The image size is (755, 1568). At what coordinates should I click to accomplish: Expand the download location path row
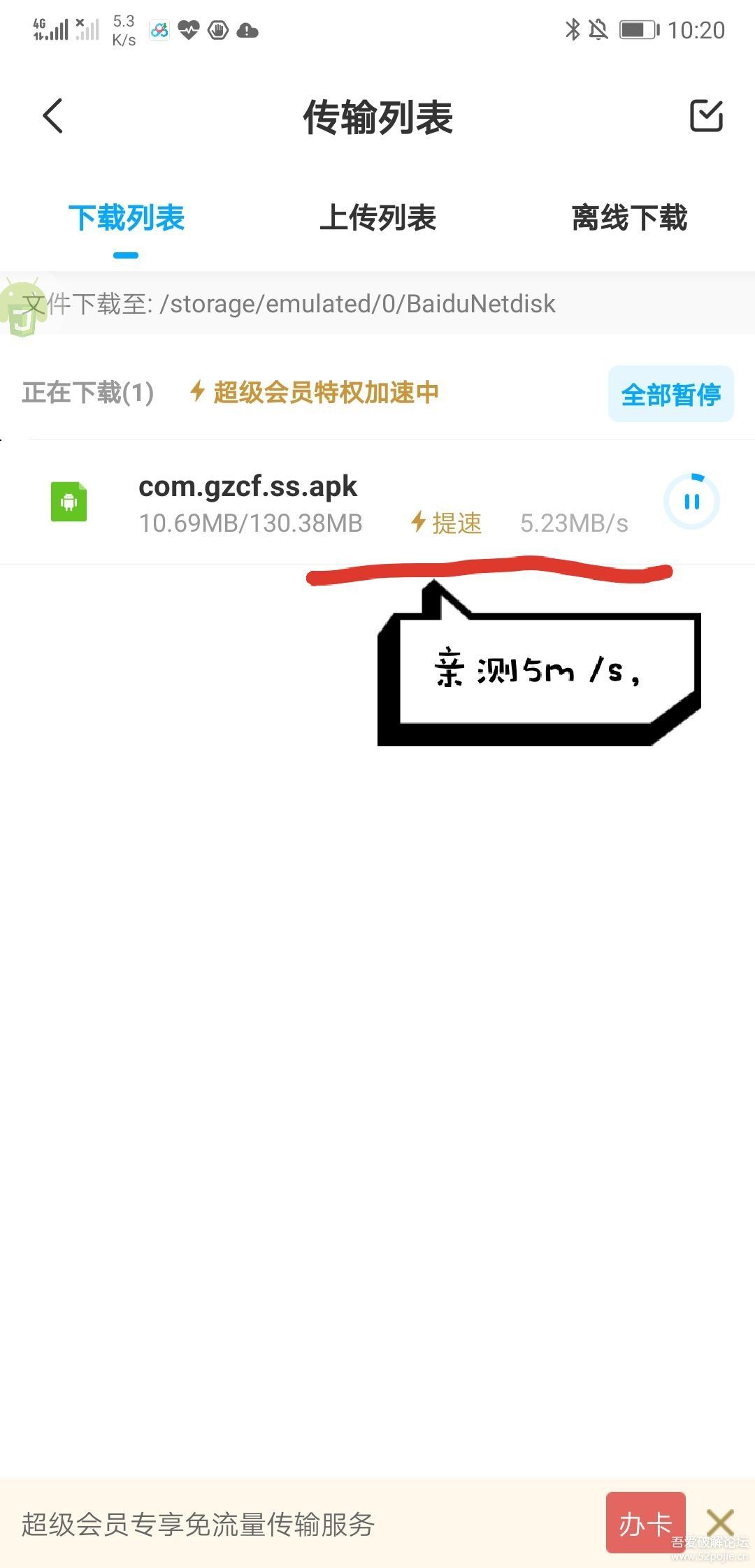point(289,303)
